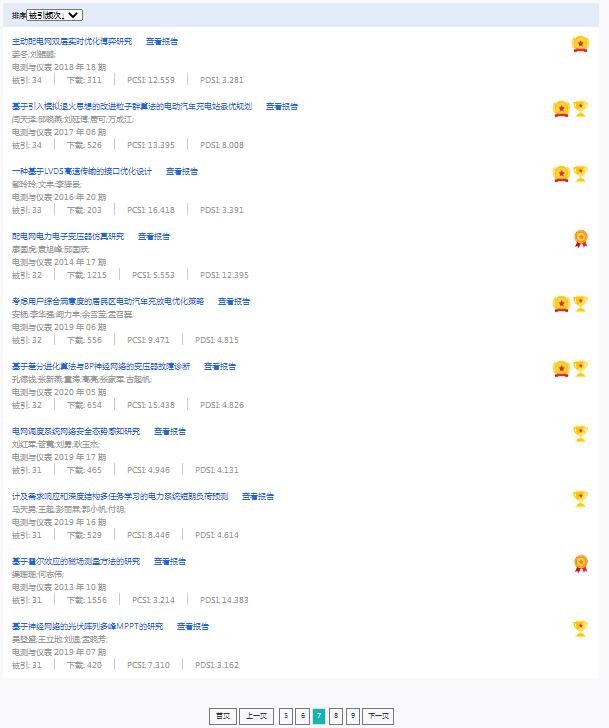The width and height of the screenshot is (609, 728).
Task: Open the 电动汽车充电站 particle swarm paper
Action: tap(132, 106)
